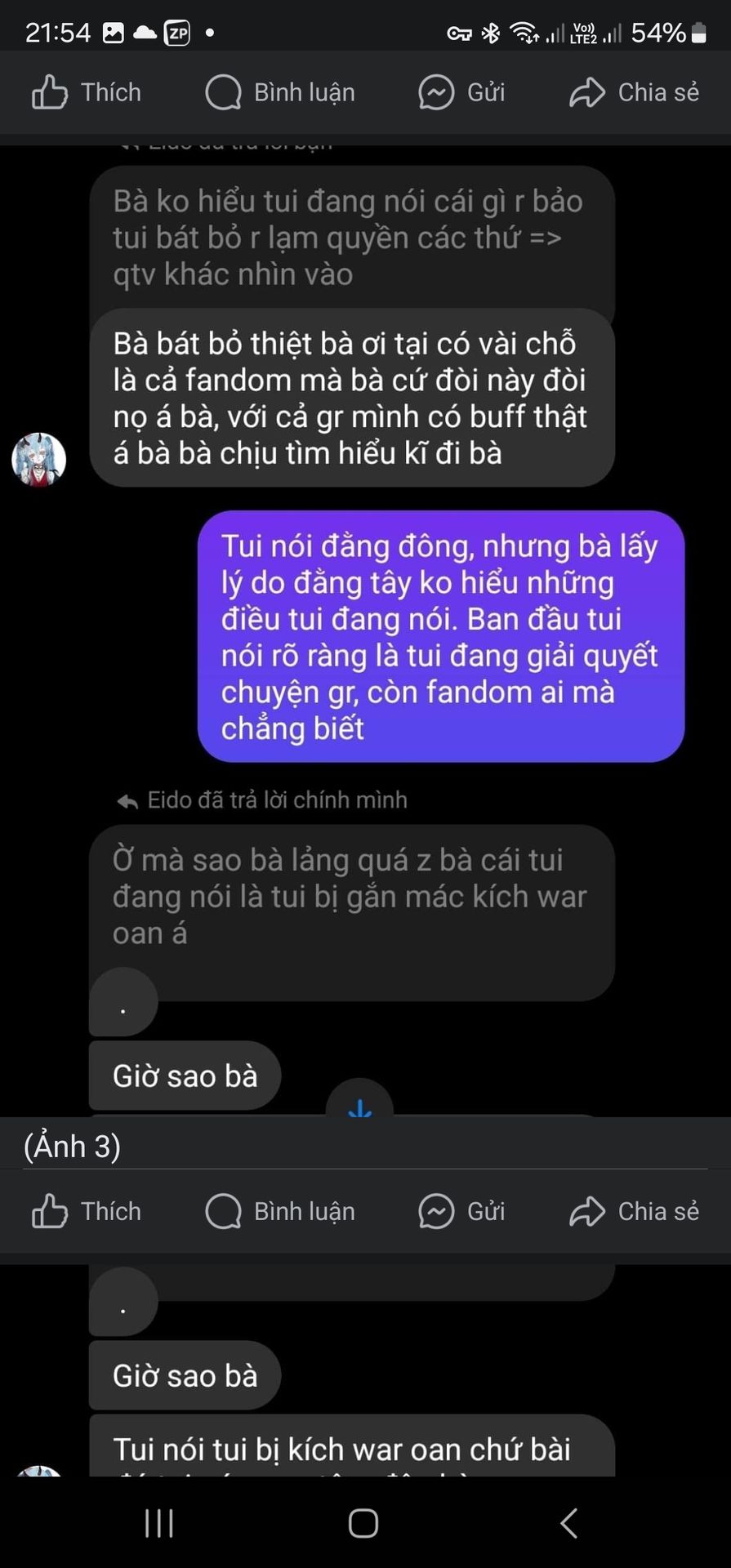Return to the home screen
Screen dimensions: 731x1568
tap(363, 1523)
